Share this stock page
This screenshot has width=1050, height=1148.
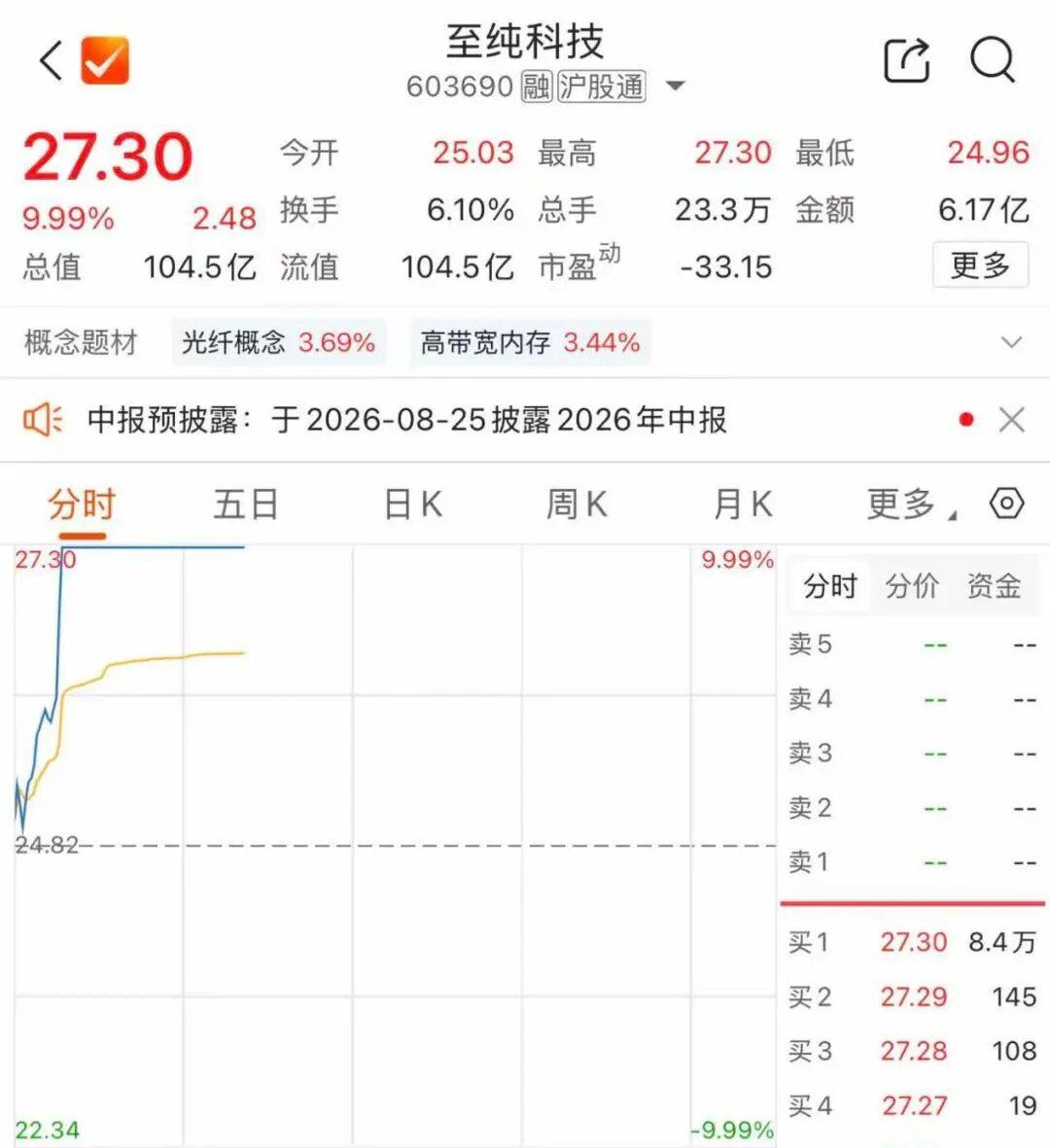click(906, 60)
